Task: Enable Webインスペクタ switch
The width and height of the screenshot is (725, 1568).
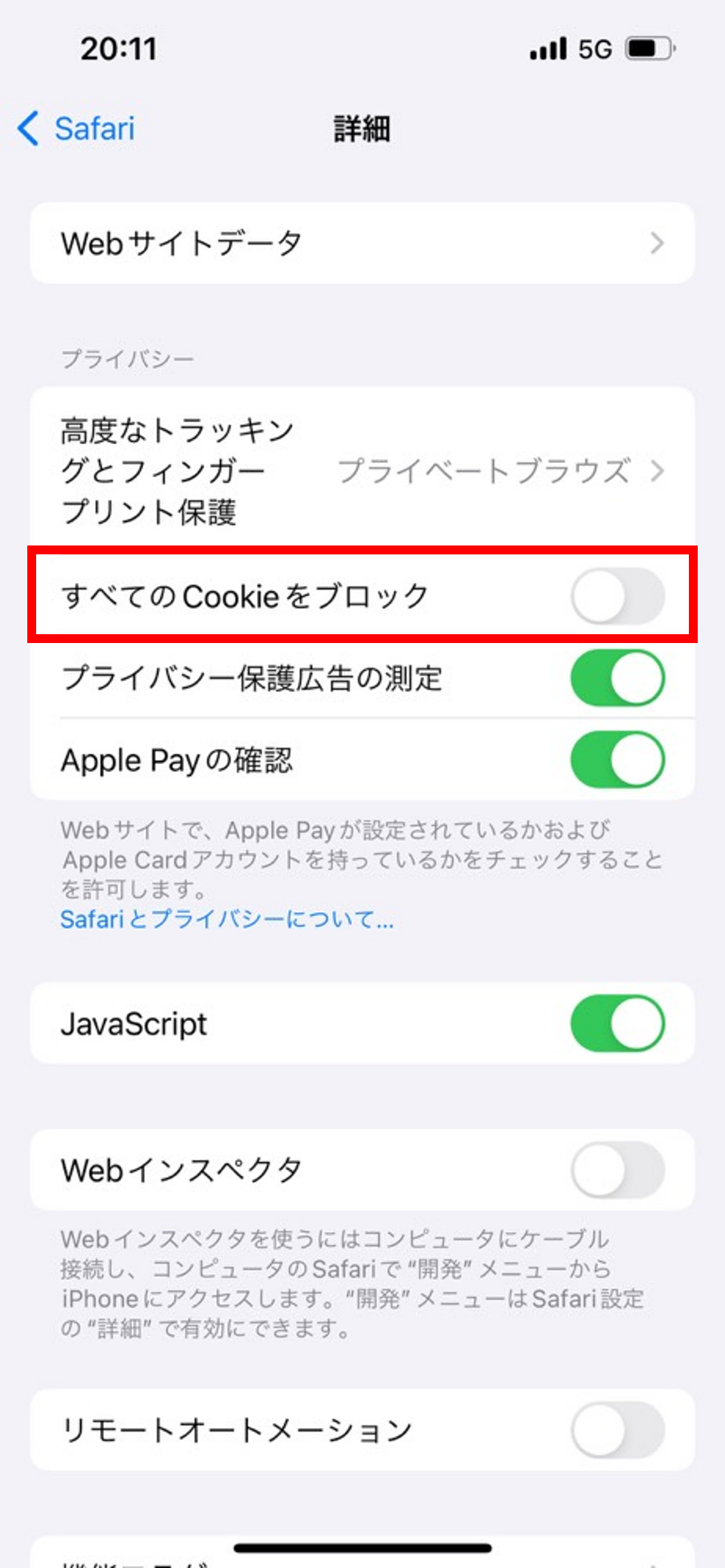Action: coord(618,1170)
